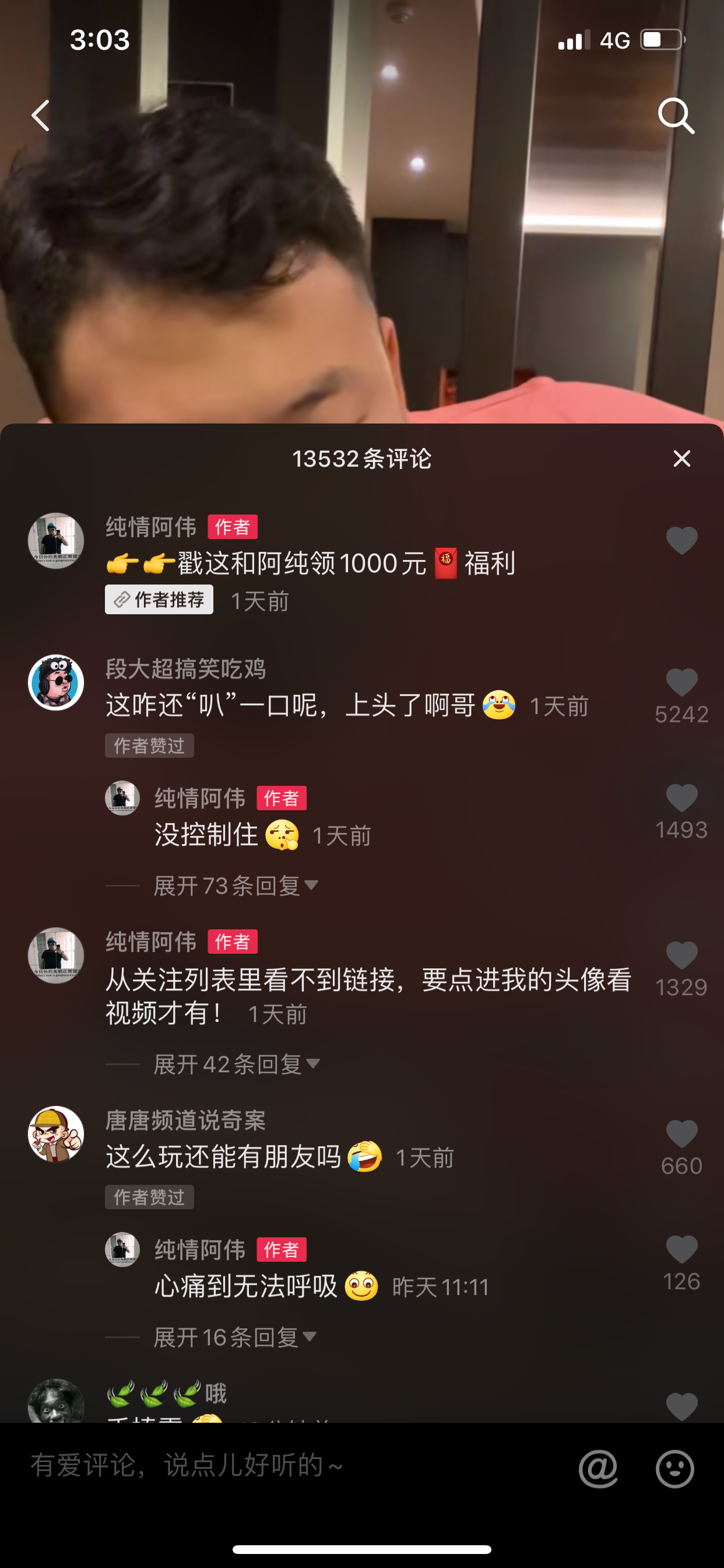Close the comments panel
Image resolution: width=724 pixels, height=1568 pixels.
681,459
